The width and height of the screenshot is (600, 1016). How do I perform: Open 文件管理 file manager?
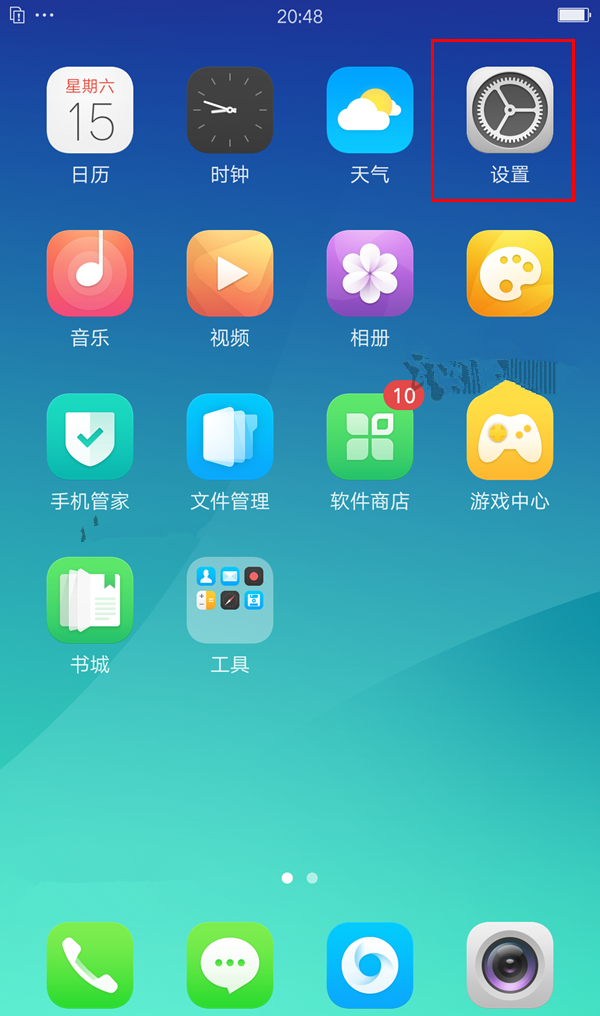pyautogui.click(x=230, y=437)
